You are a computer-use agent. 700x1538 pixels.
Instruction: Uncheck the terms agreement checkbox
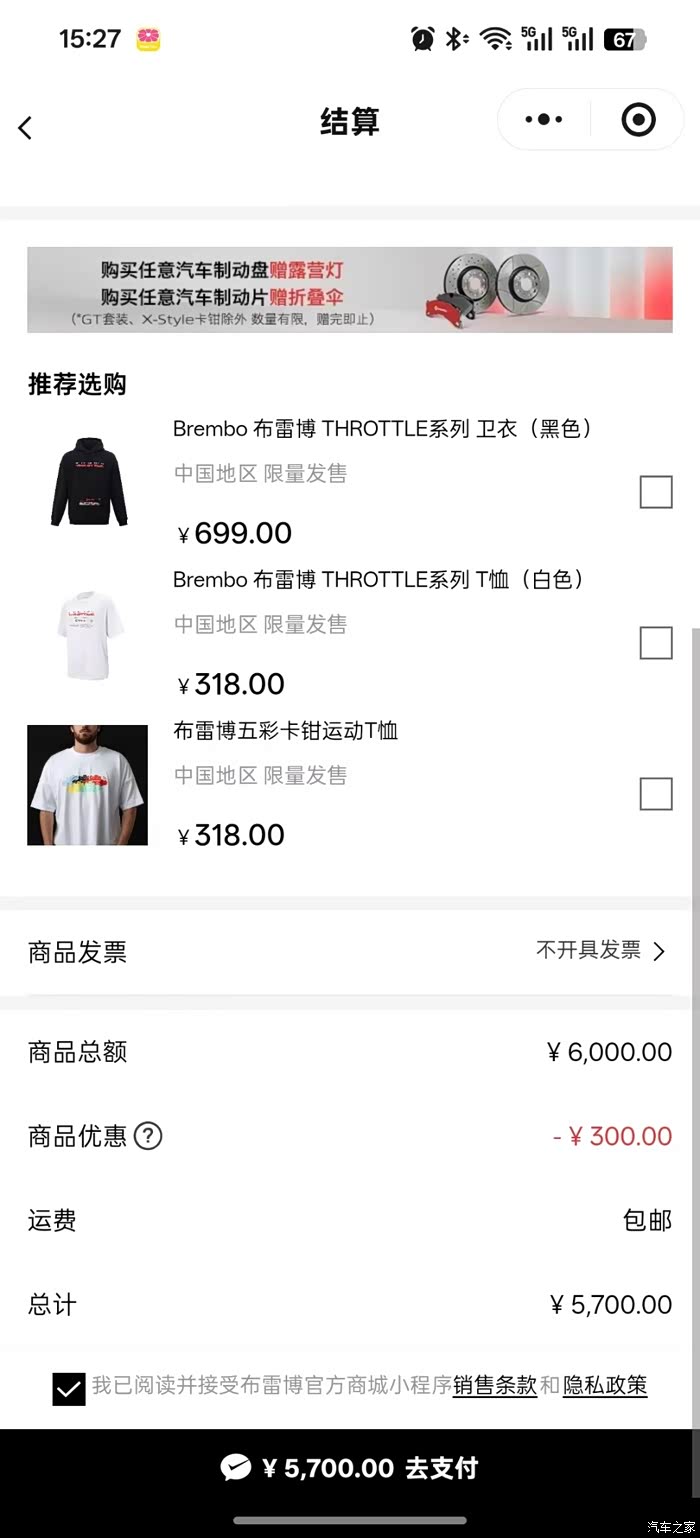(x=69, y=1389)
